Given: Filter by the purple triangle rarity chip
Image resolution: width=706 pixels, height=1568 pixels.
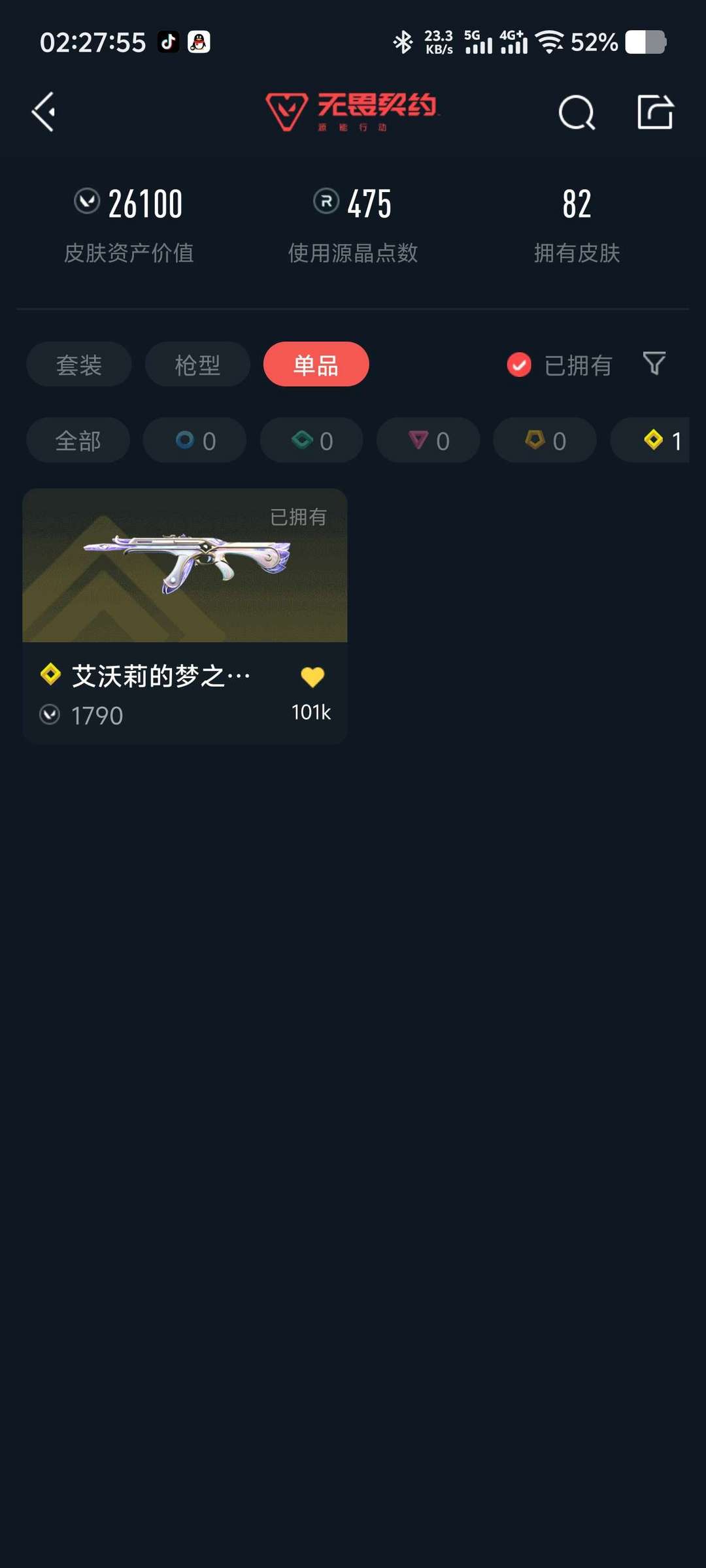Looking at the screenshot, I should coord(428,440).
